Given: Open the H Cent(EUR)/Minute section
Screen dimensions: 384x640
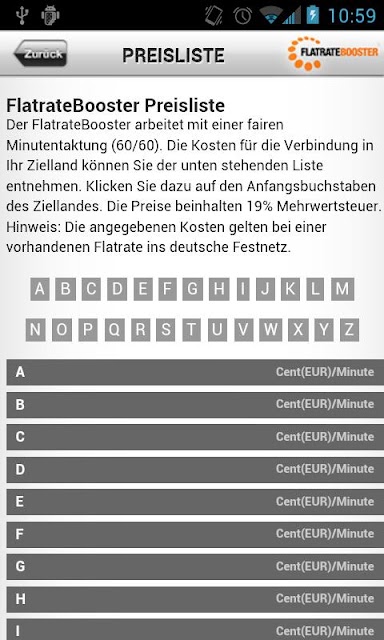Looking at the screenshot, I should [195, 599].
